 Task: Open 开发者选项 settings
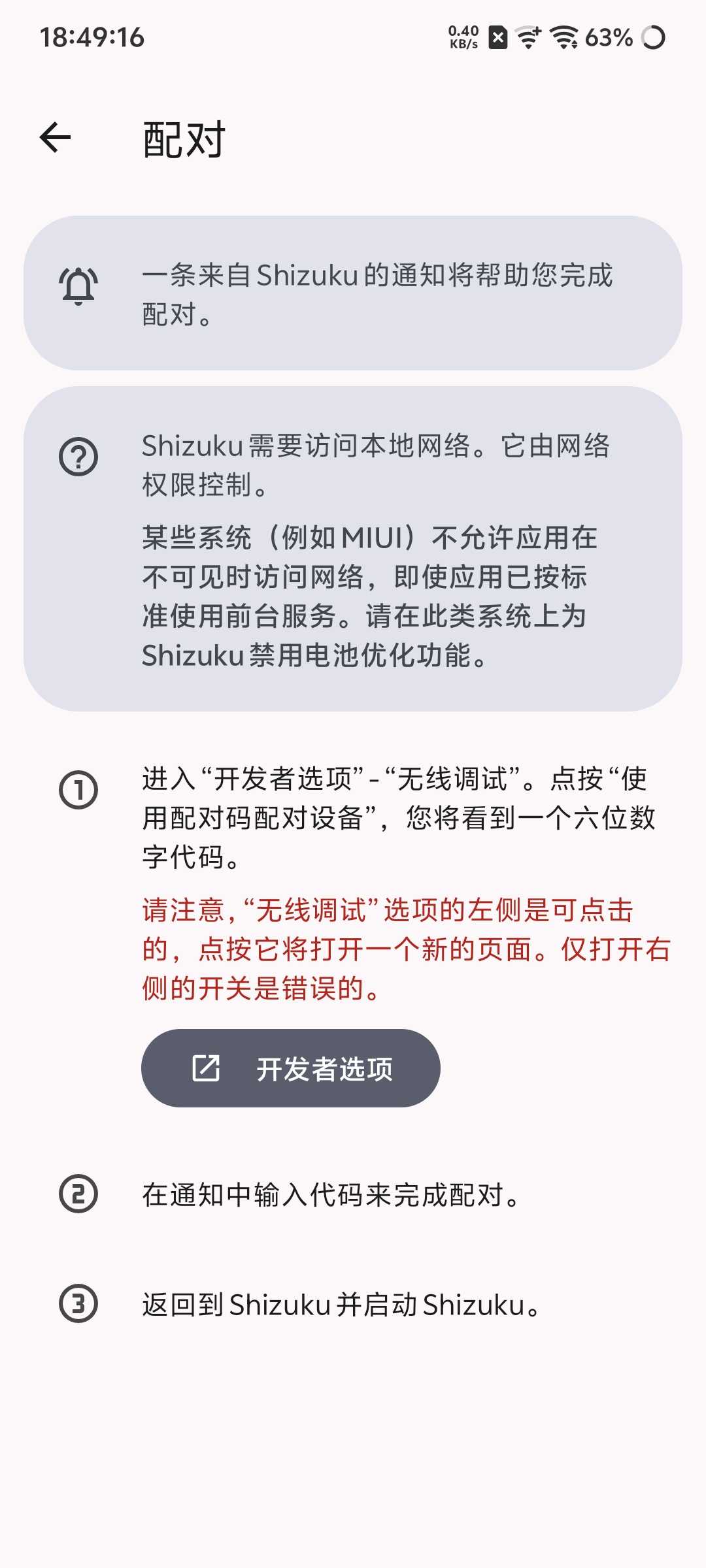pyautogui.click(x=291, y=1068)
